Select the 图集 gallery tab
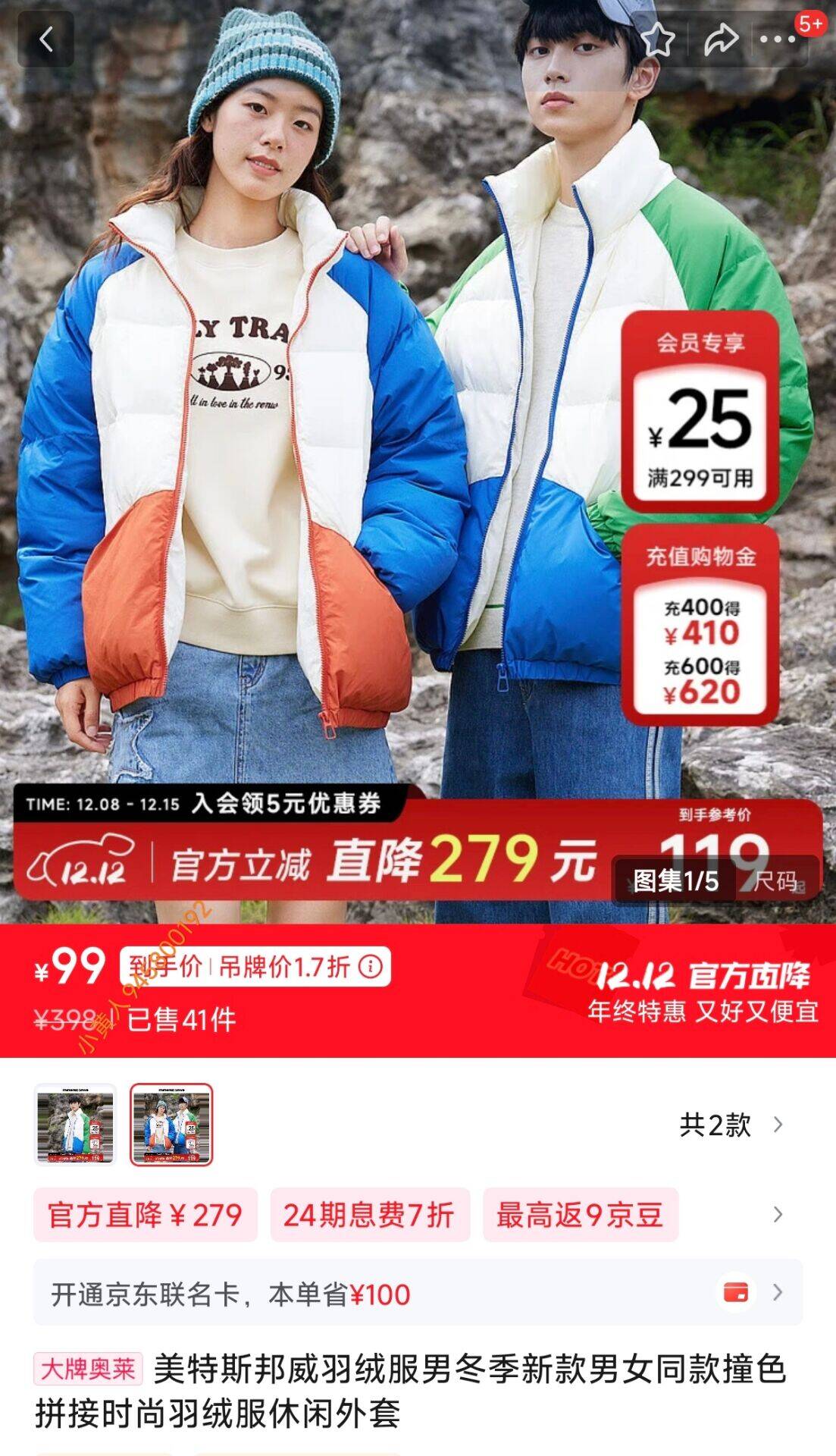836x1456 pixels. (675, 880)
